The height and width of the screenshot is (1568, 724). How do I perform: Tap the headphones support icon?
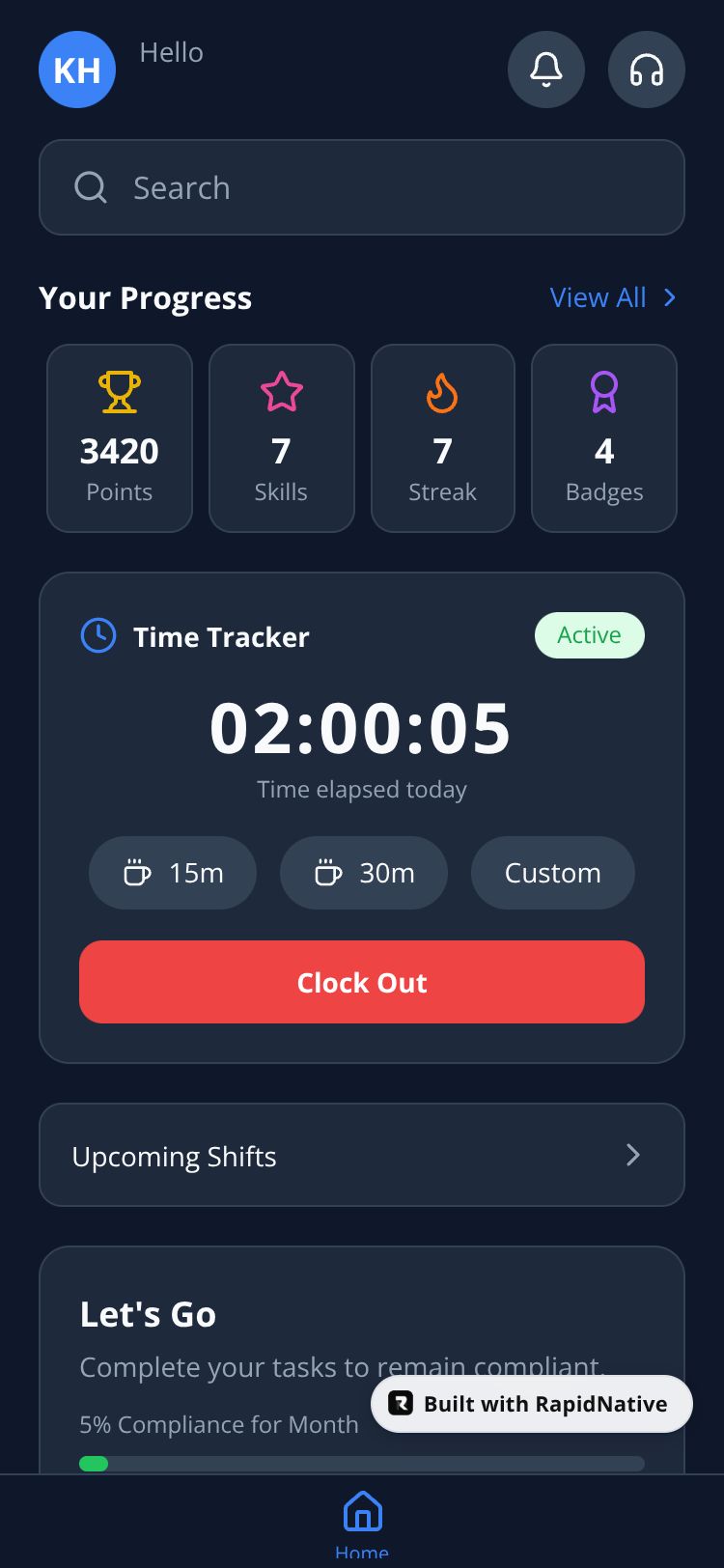[x=647, y=70]
